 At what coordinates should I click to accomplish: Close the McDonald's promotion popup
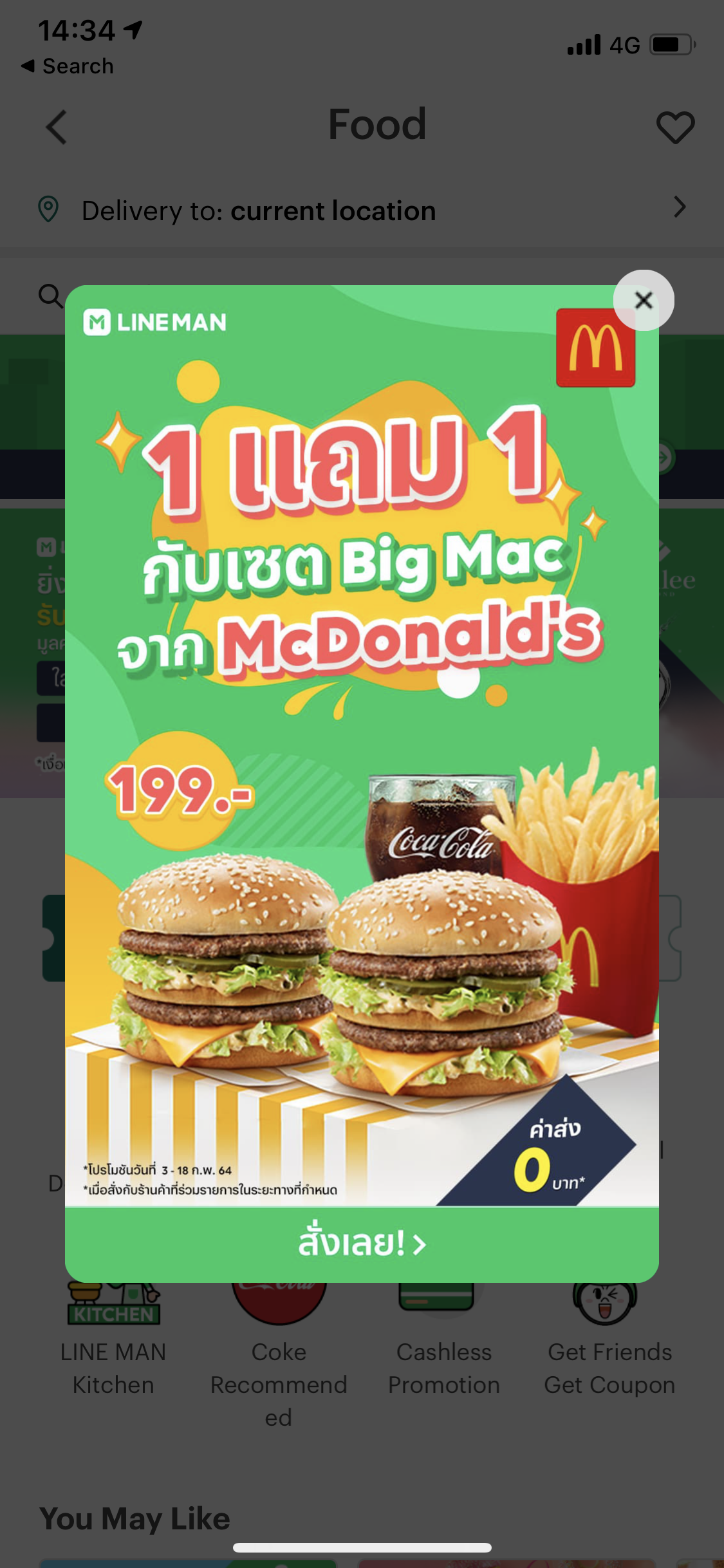pyautogui.click(x=644, y=300)
